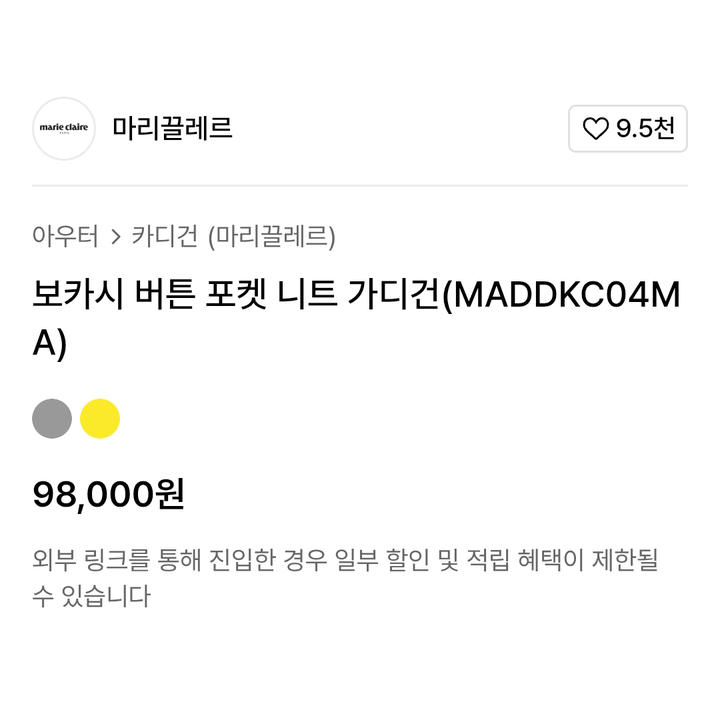Choose the yellow color swatch
The height and width of the screenshot is (720, 720).
click(100, 418)
